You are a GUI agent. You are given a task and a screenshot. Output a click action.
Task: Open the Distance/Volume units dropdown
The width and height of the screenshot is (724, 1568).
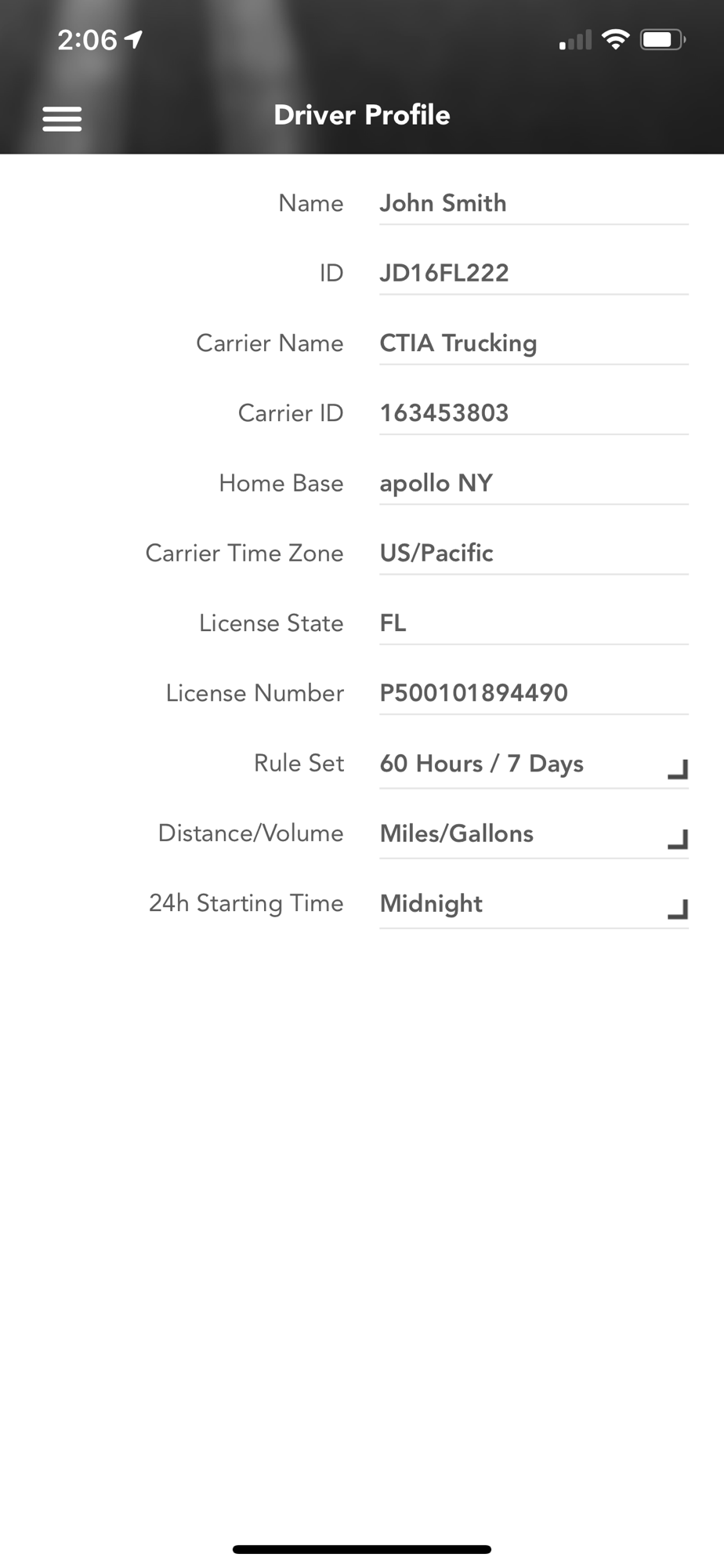pos(533,833)
